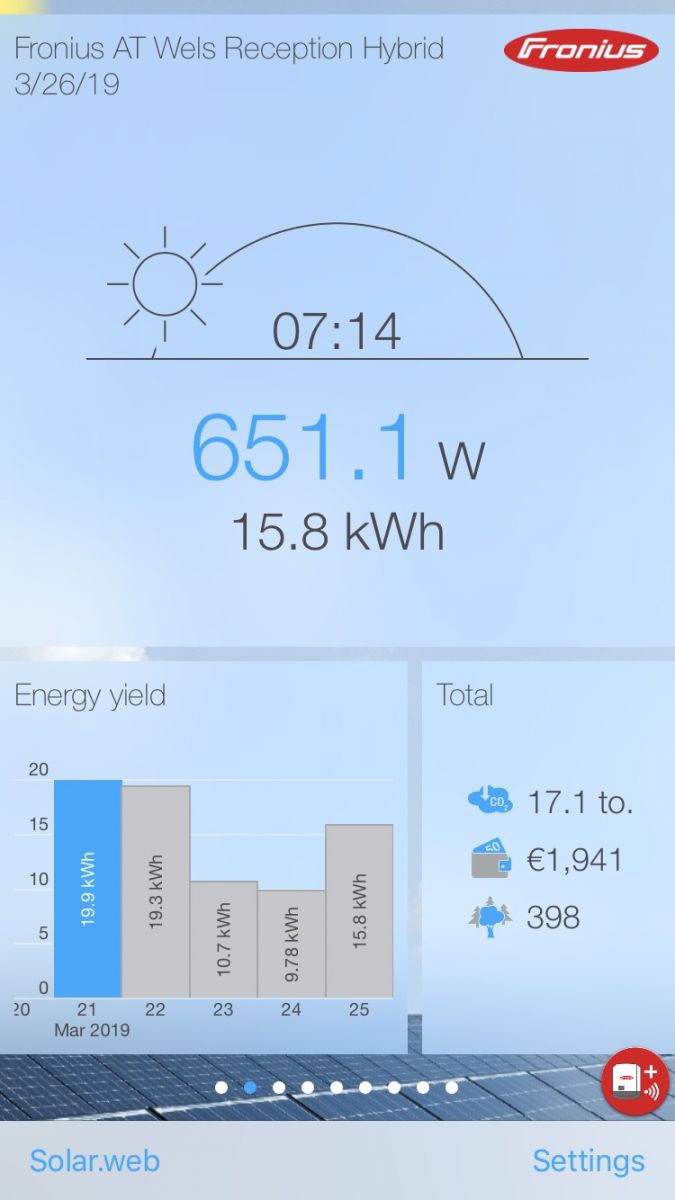Open the Solar.web link
The height and width of the screenshot is (1200, 675).
95,1161
